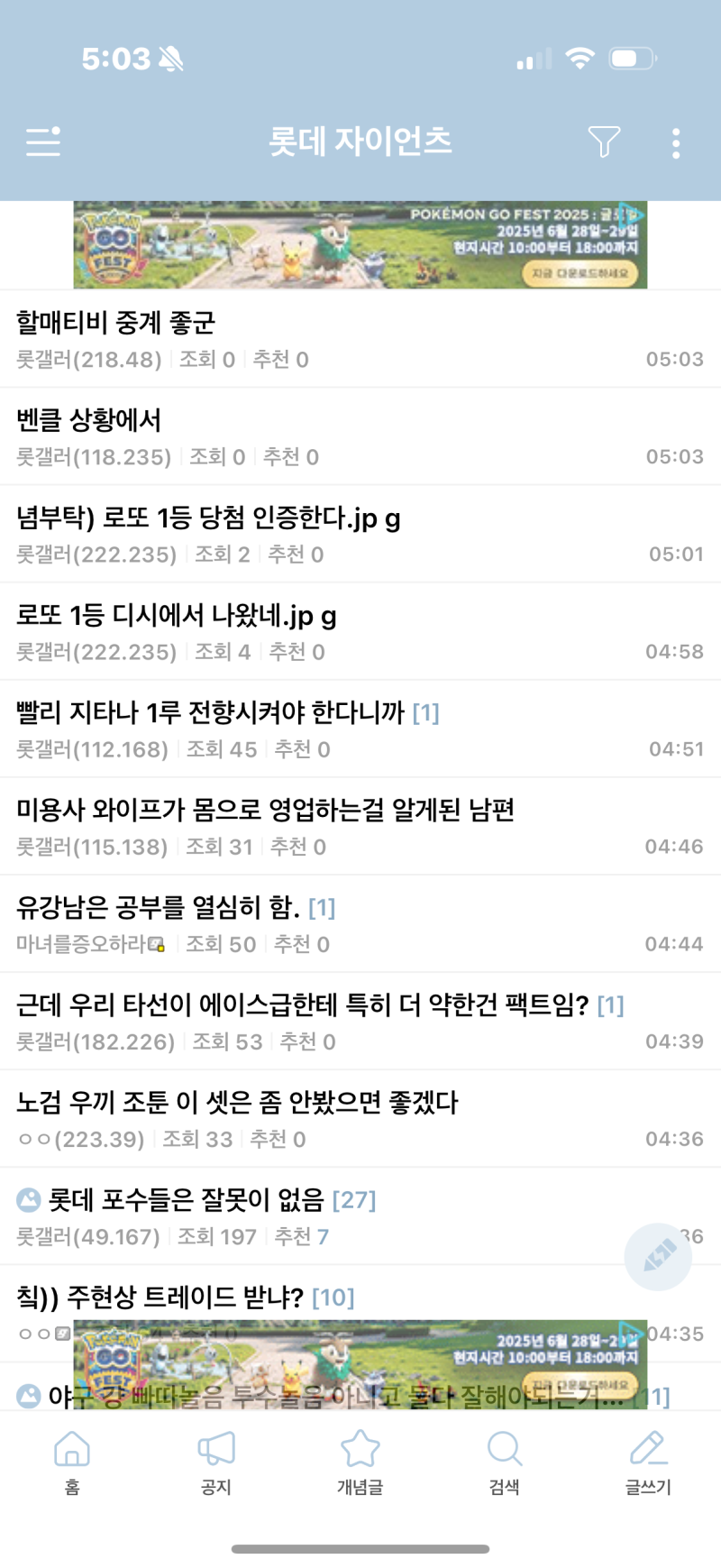
Task: Open the filter funnel icon
Action: pos(603,142)
